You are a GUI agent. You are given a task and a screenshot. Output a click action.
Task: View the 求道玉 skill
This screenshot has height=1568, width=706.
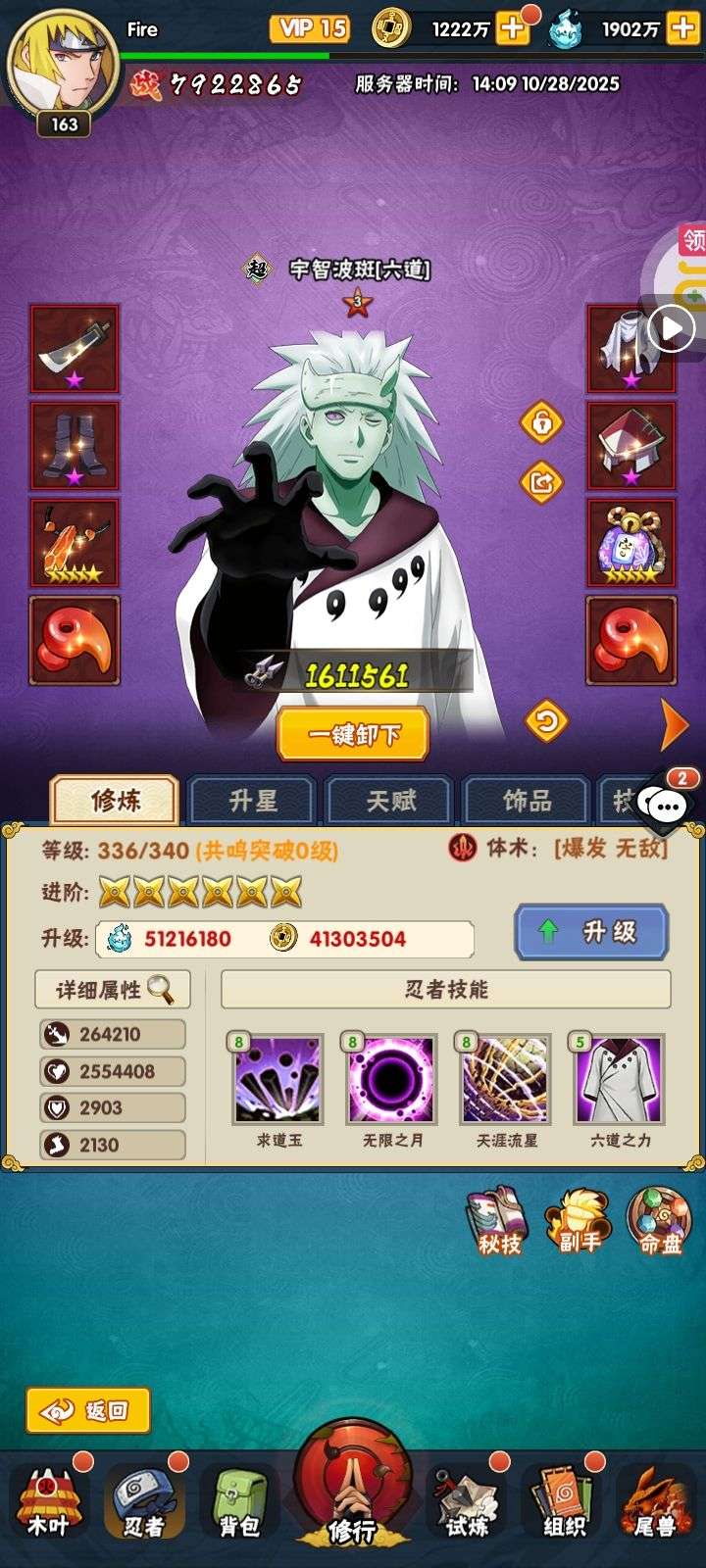[x=278, y=1081]
